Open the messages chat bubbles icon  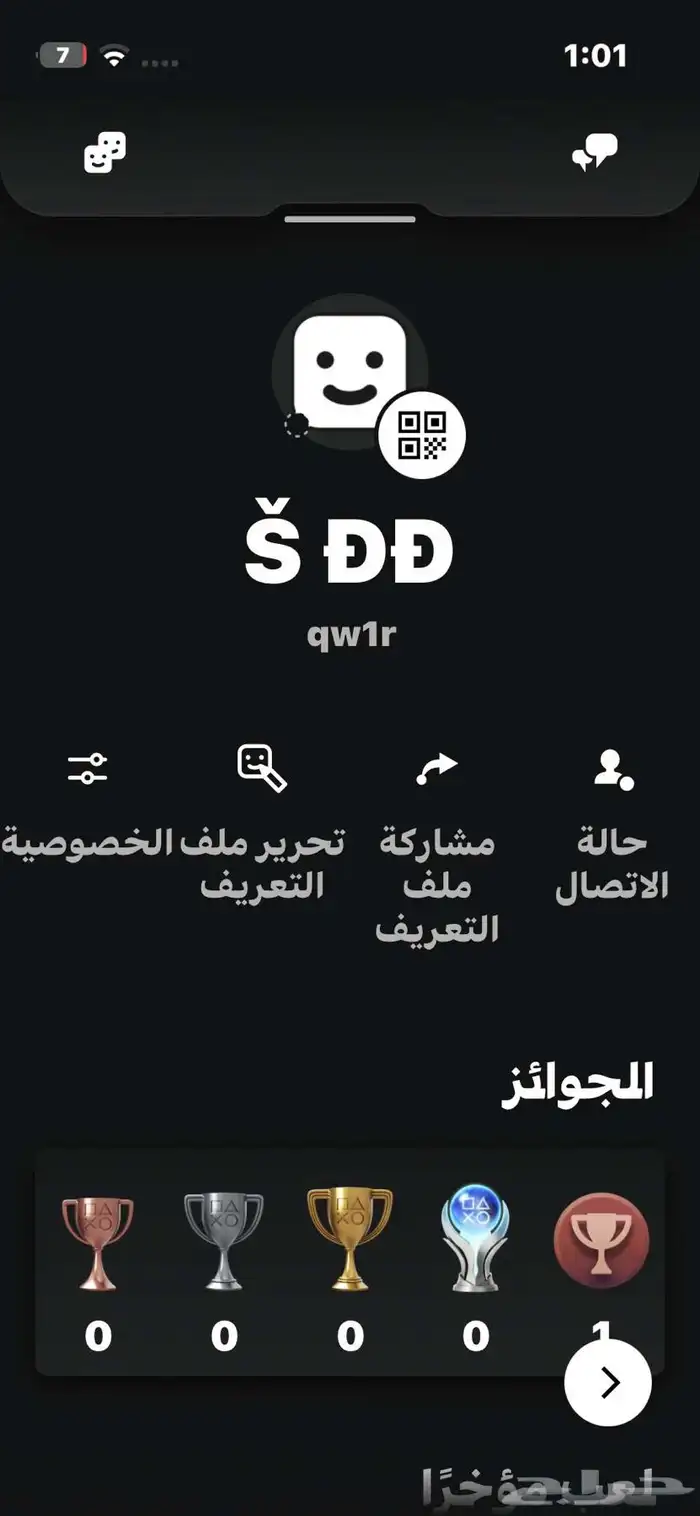pos(594,153)
